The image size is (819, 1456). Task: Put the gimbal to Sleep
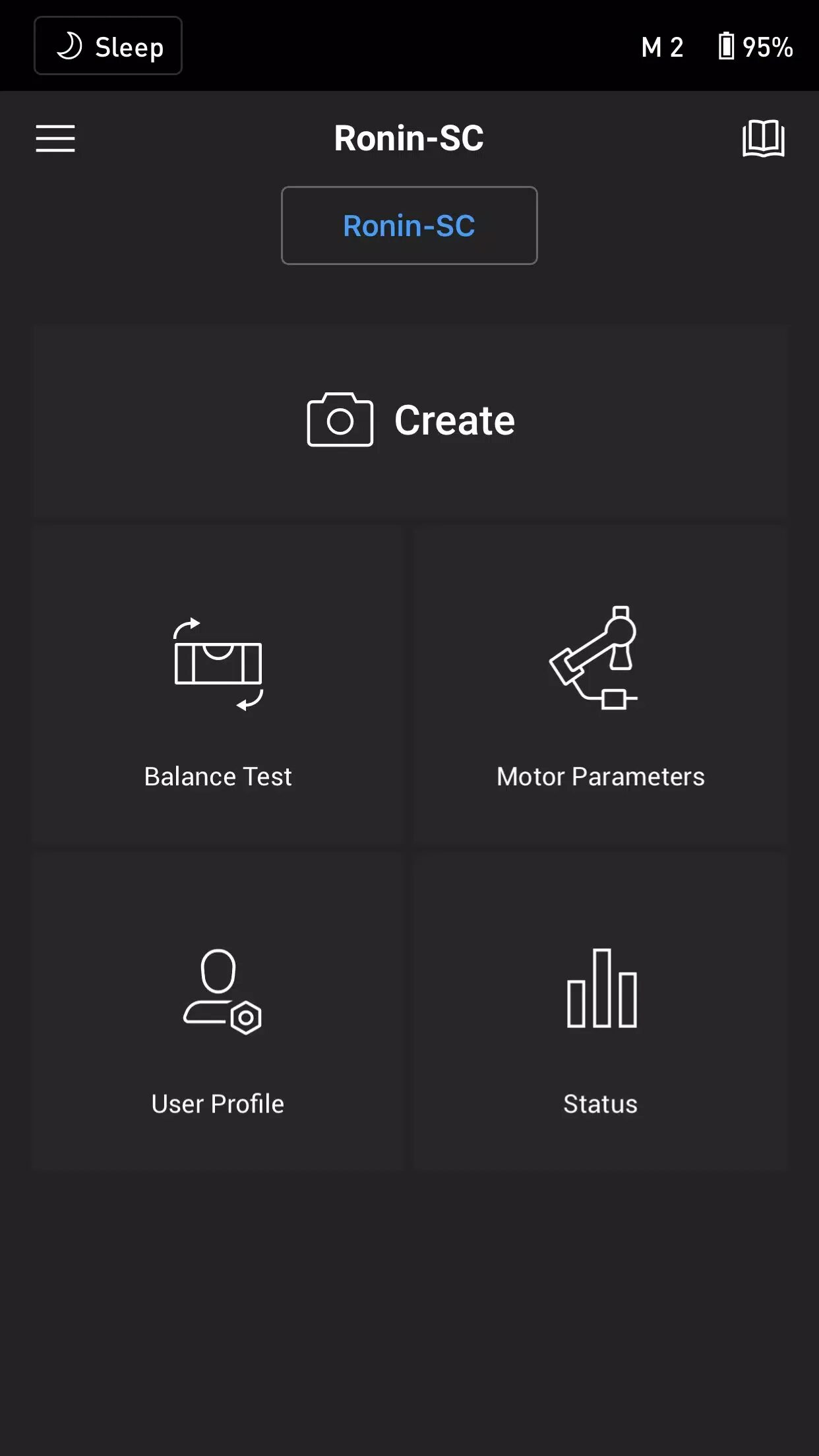(x=108, y=46)
